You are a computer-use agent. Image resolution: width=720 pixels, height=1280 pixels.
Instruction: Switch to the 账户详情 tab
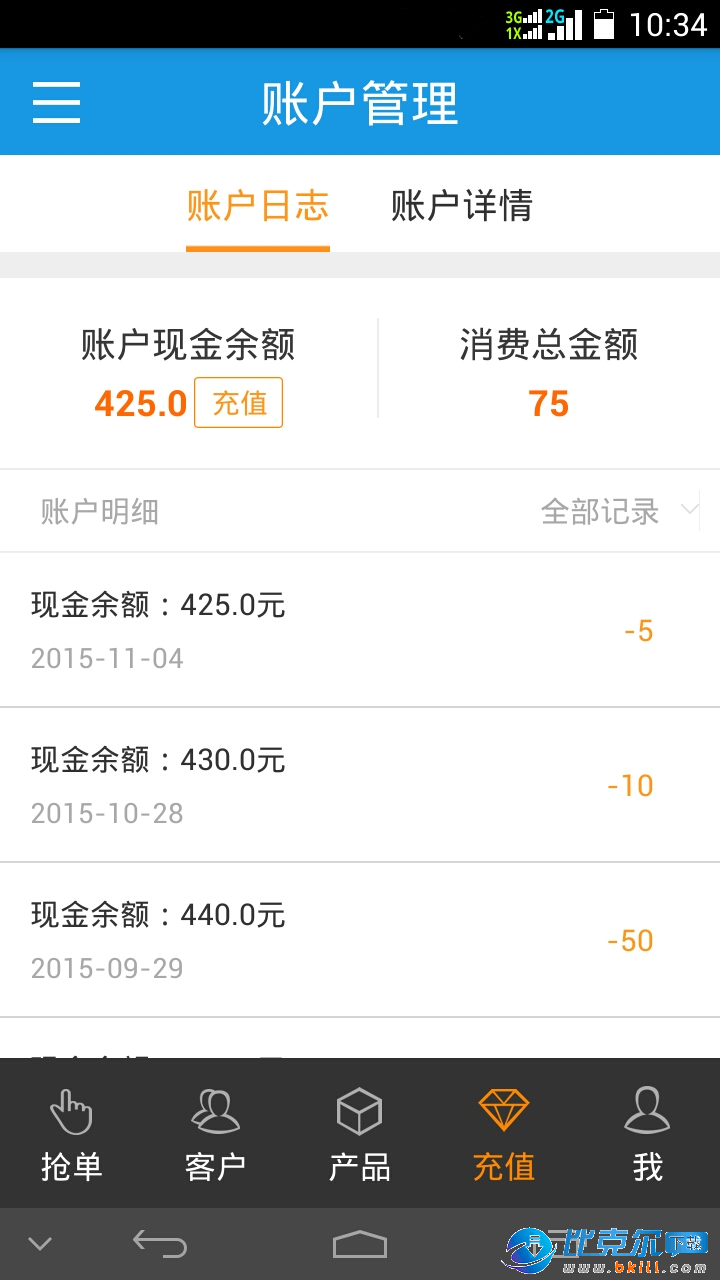tap(461, 206)
